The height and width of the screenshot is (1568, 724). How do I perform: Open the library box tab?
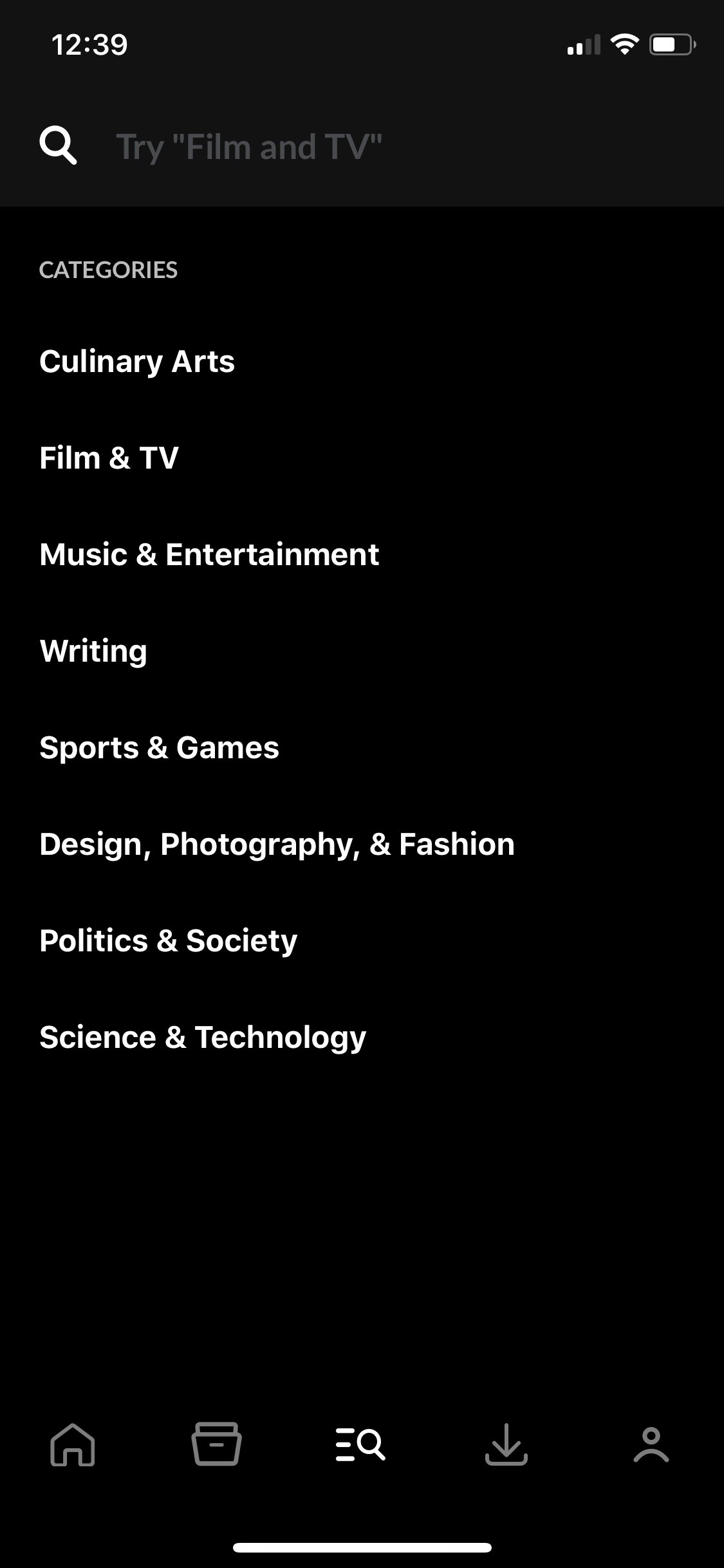(217, 1444)
